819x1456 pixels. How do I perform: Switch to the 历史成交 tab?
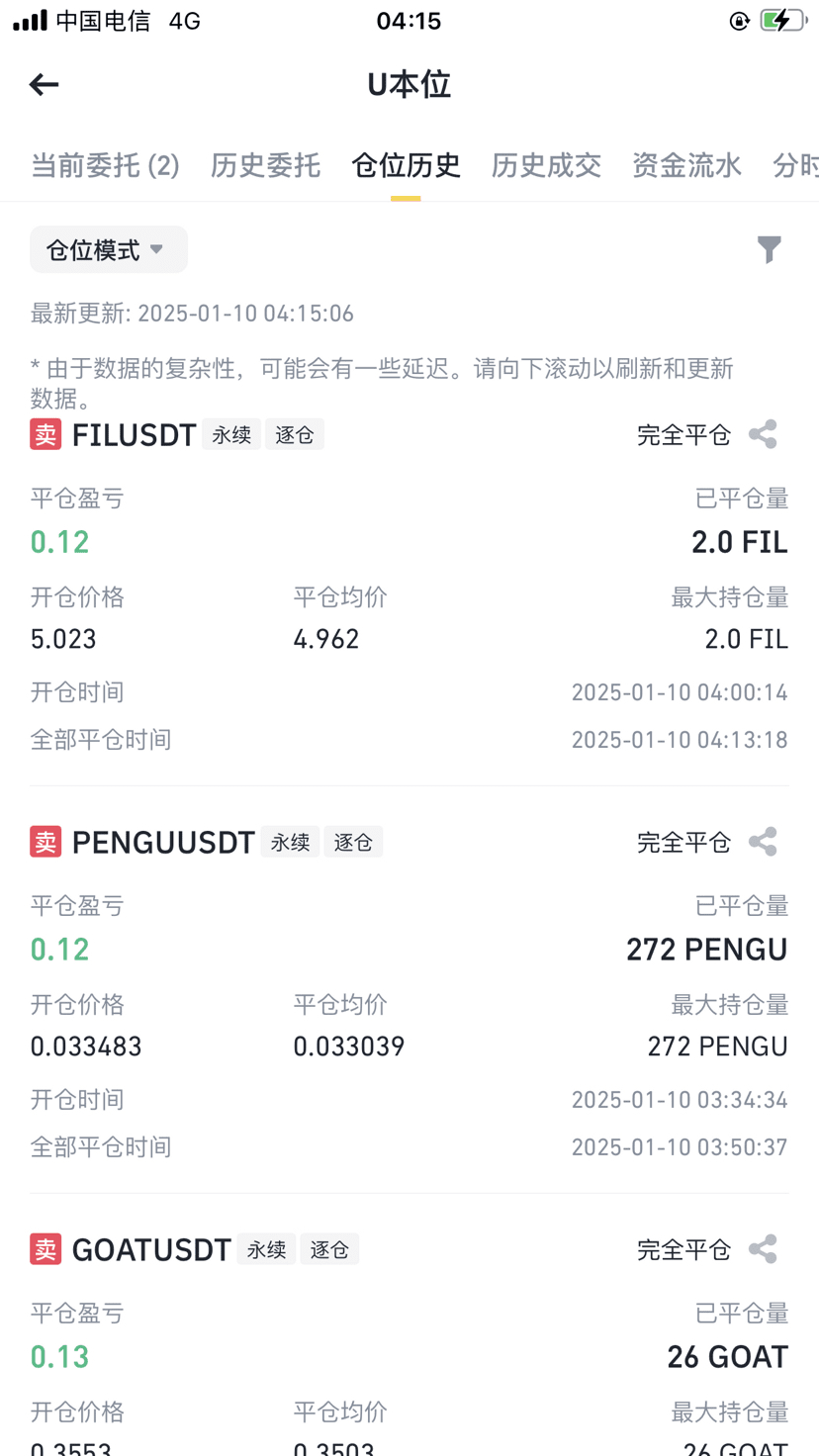(x=546, y=165)
